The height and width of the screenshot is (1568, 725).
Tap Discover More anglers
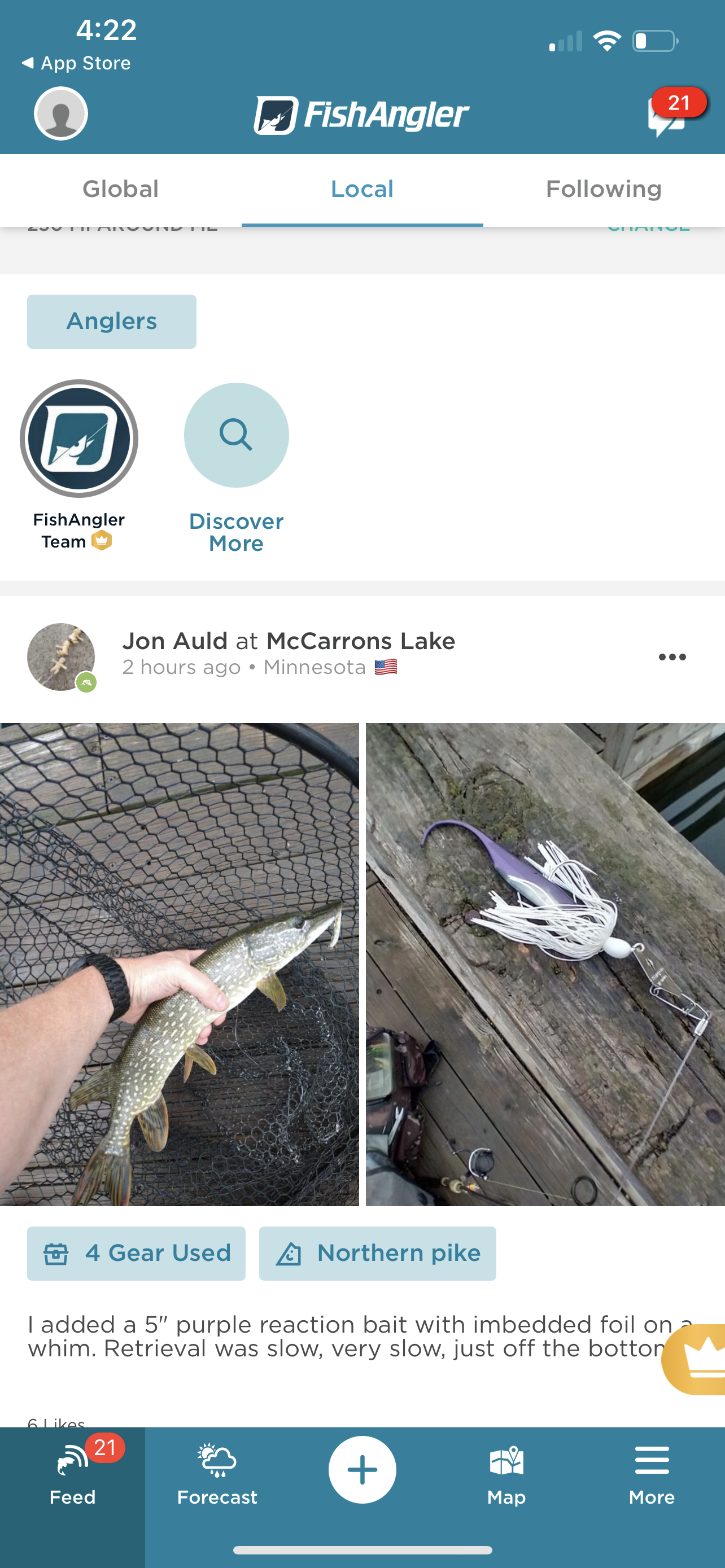[236, 467]
